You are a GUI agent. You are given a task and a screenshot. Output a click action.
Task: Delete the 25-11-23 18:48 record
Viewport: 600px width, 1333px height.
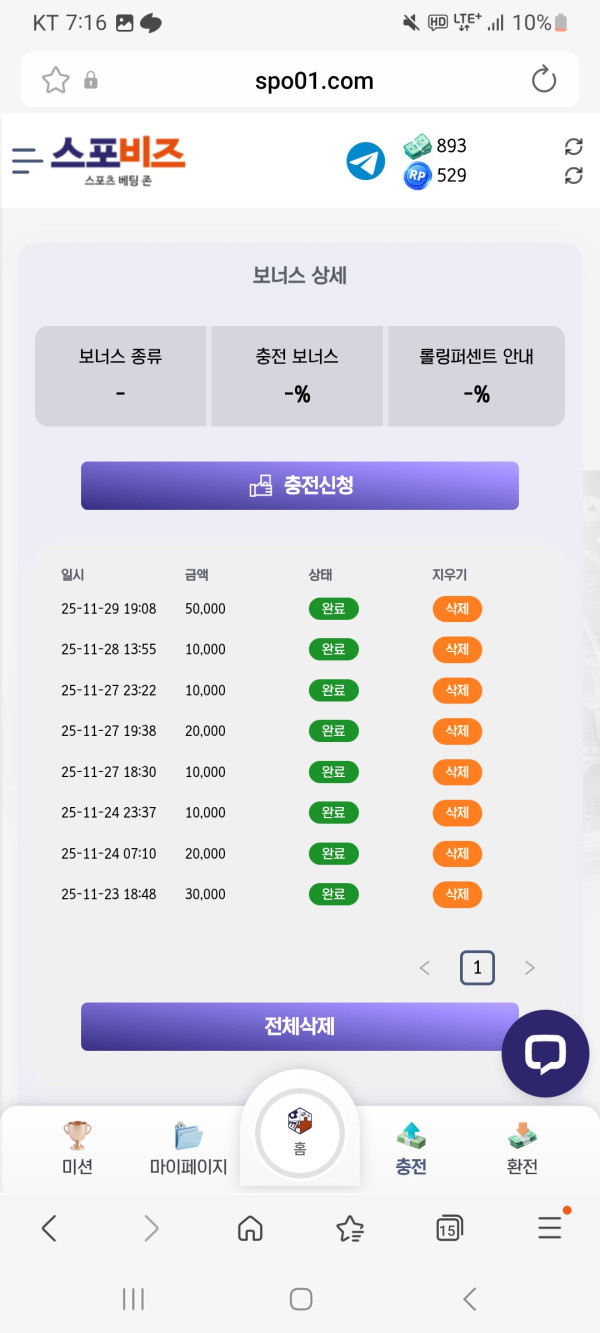click(x=457, y=894)
